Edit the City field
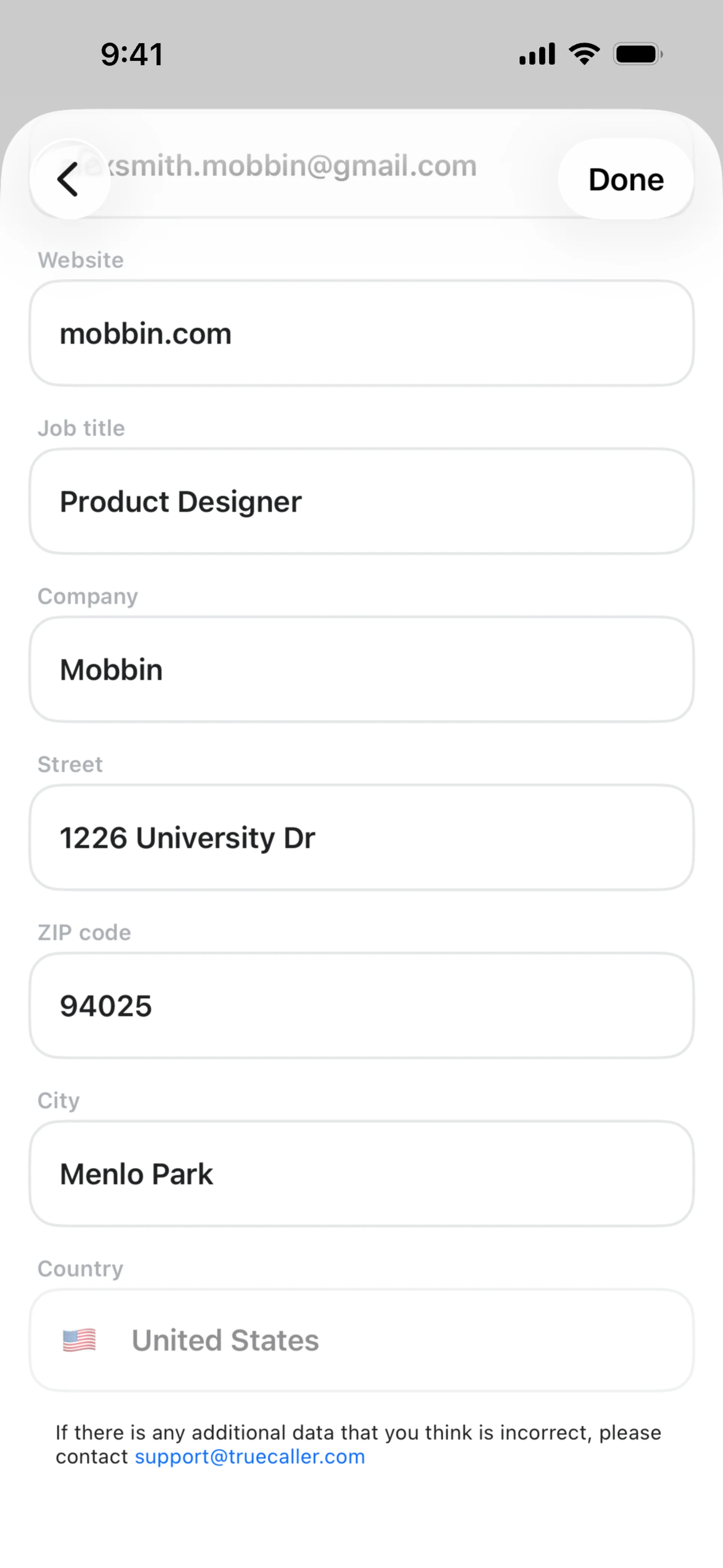723x1568 pixels. click(x=361, y=1173)
